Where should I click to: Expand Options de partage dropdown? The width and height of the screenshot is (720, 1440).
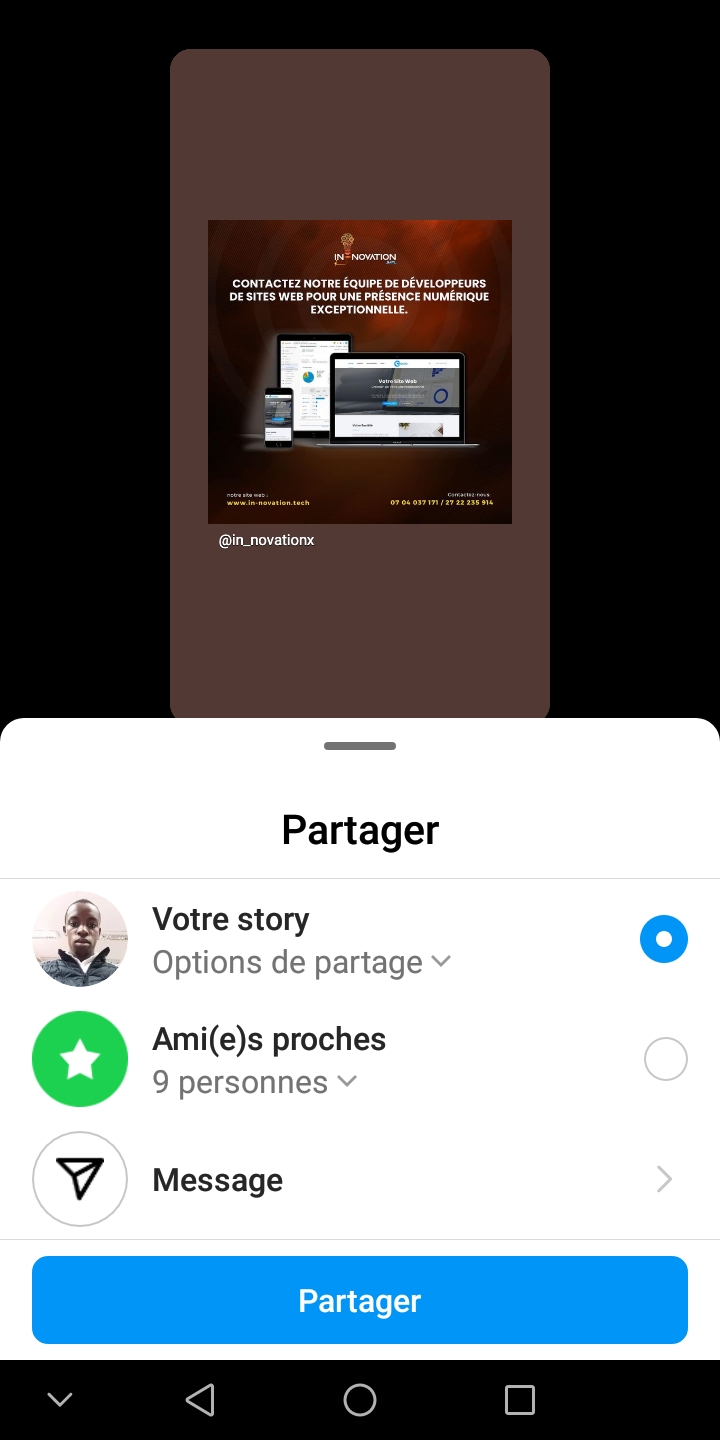coord(301,962)
